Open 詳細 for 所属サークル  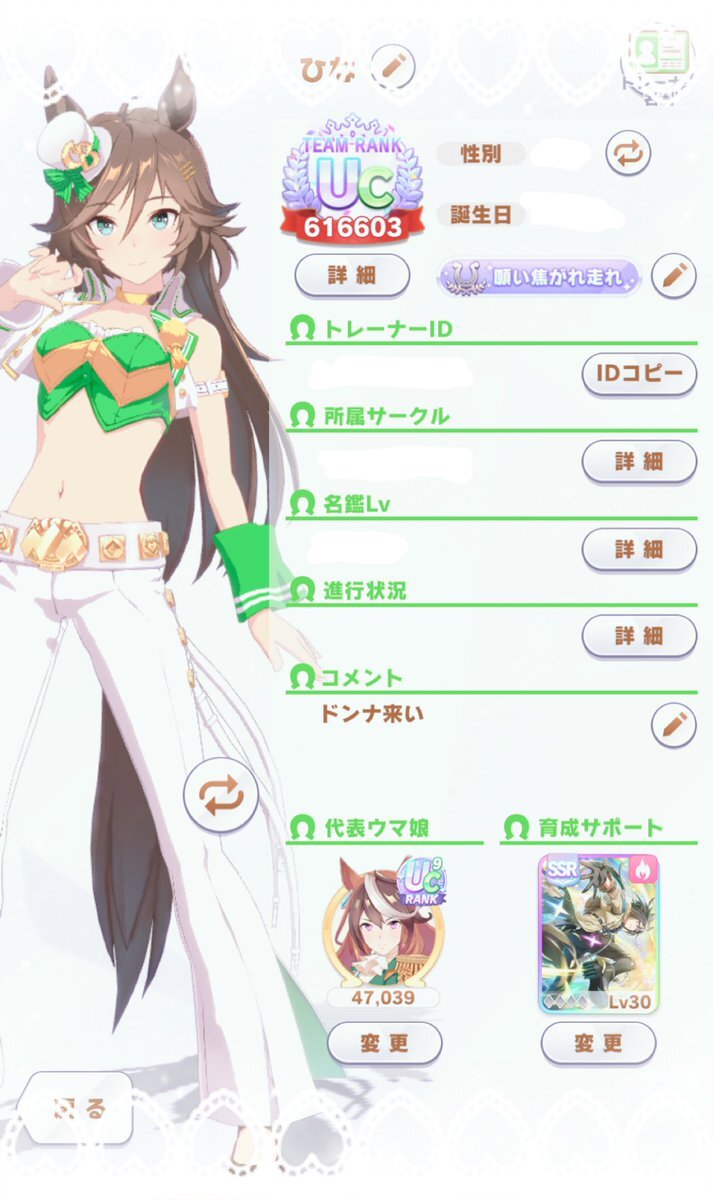[638, 462]
